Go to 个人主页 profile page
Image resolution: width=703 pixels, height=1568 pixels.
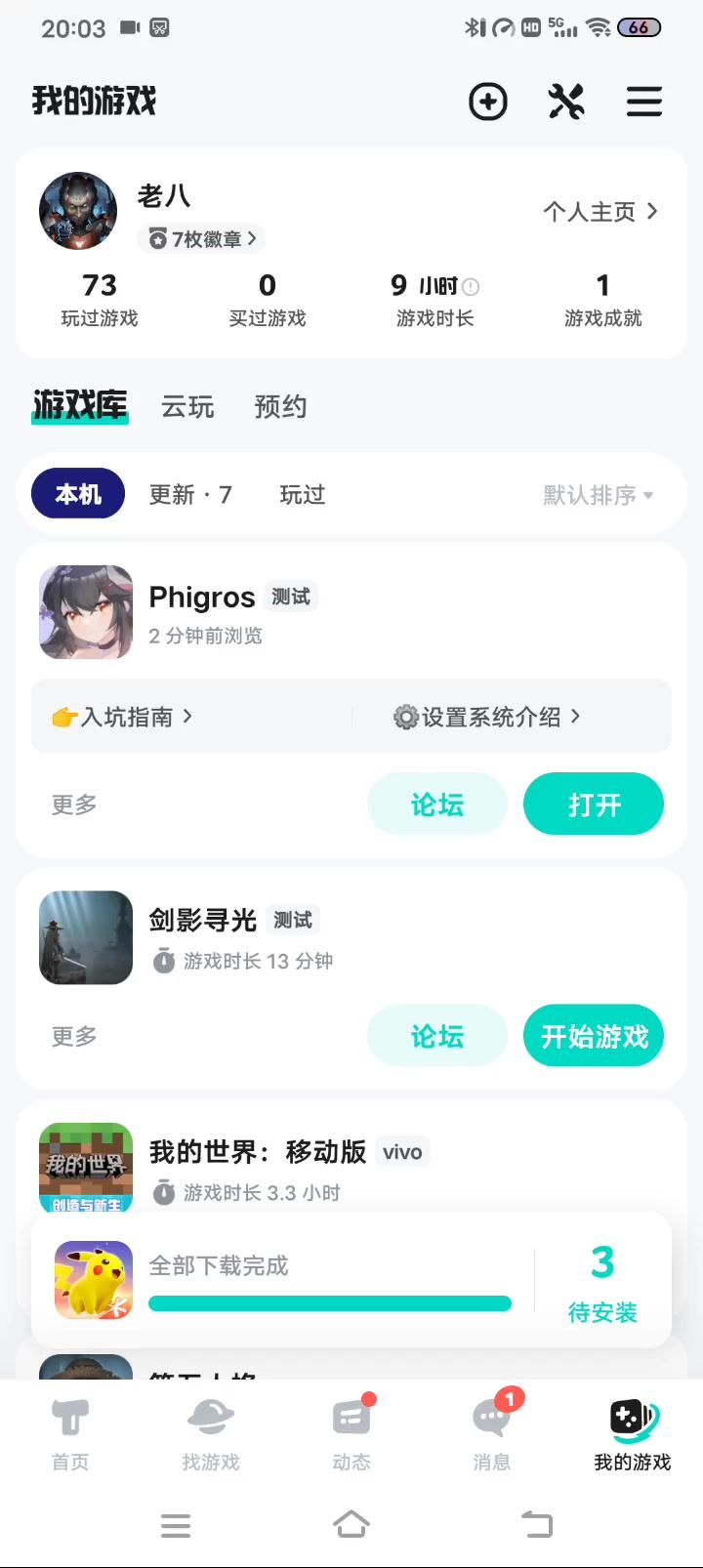(x=600, y=212)
